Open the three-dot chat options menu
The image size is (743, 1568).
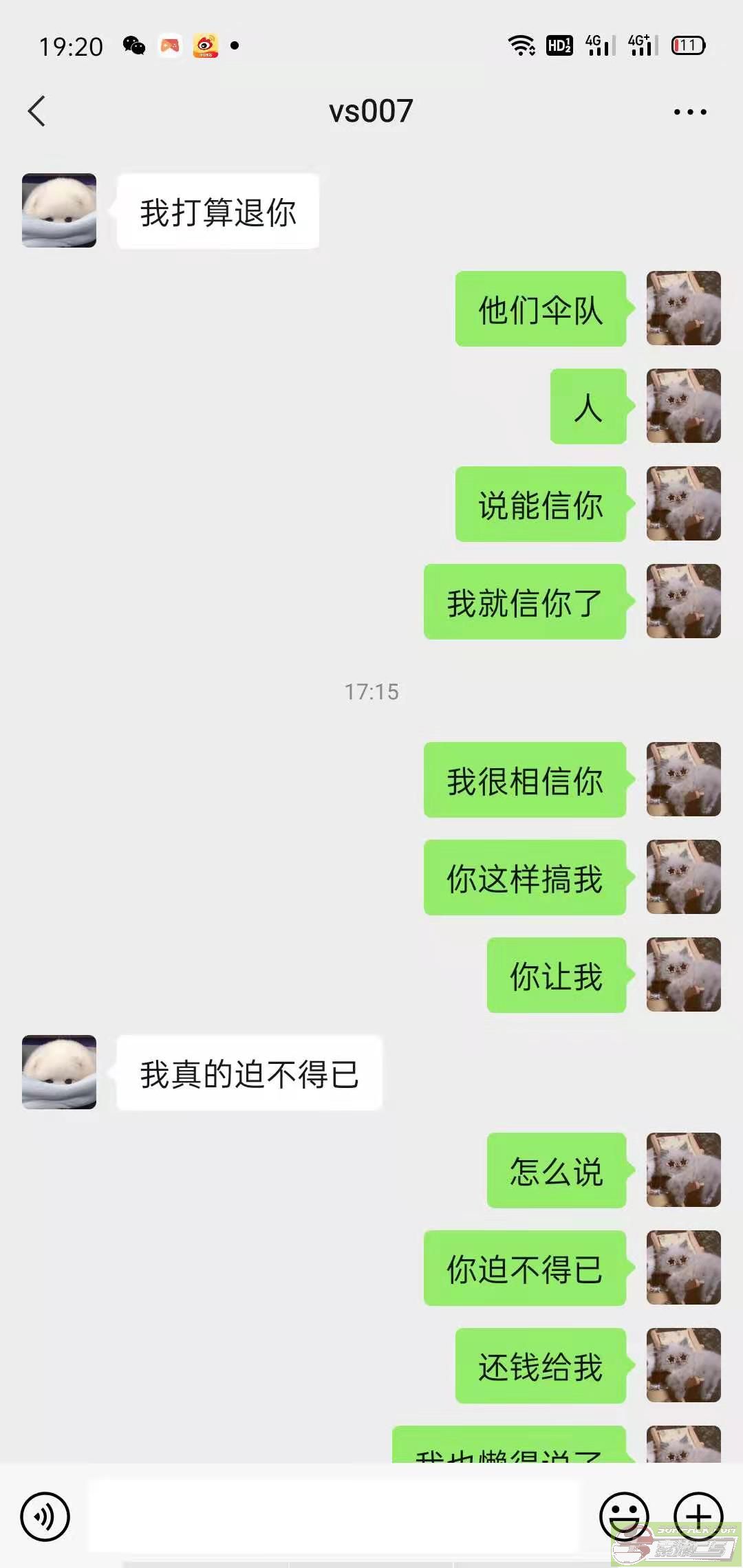[x=690, y=112]
